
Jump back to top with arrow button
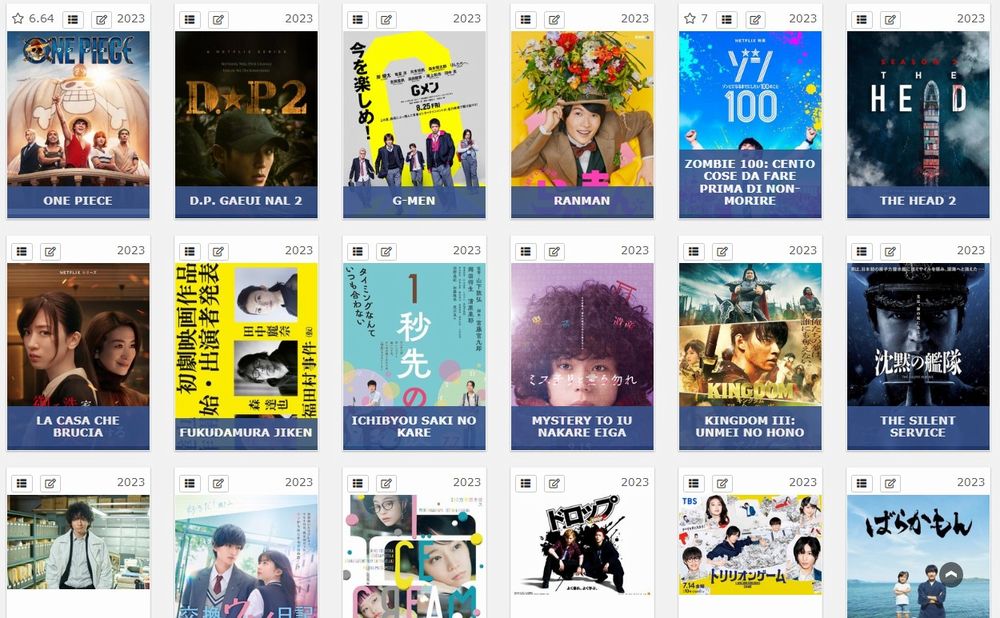click(951, 575)
